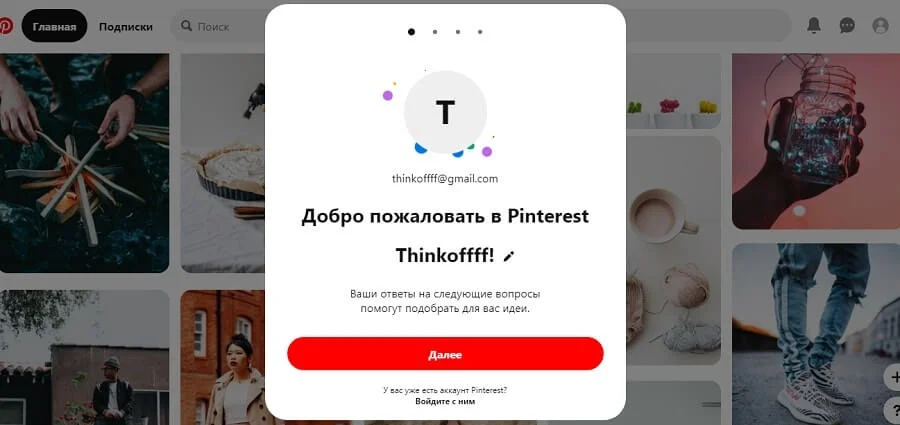Open the Pinterest logo home button
900x425 pixels.
click(6, 26)
